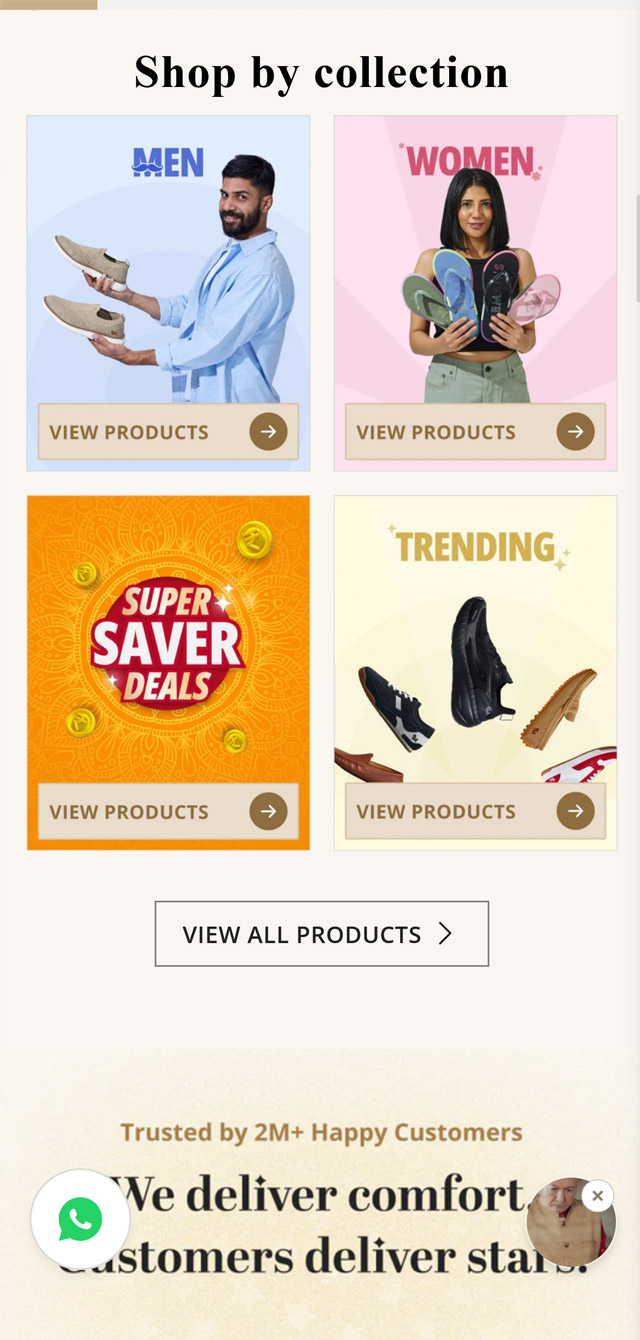This screenshot has width=640, height=1340.
Task: Open the Men collection products
Action: (168, 432)
